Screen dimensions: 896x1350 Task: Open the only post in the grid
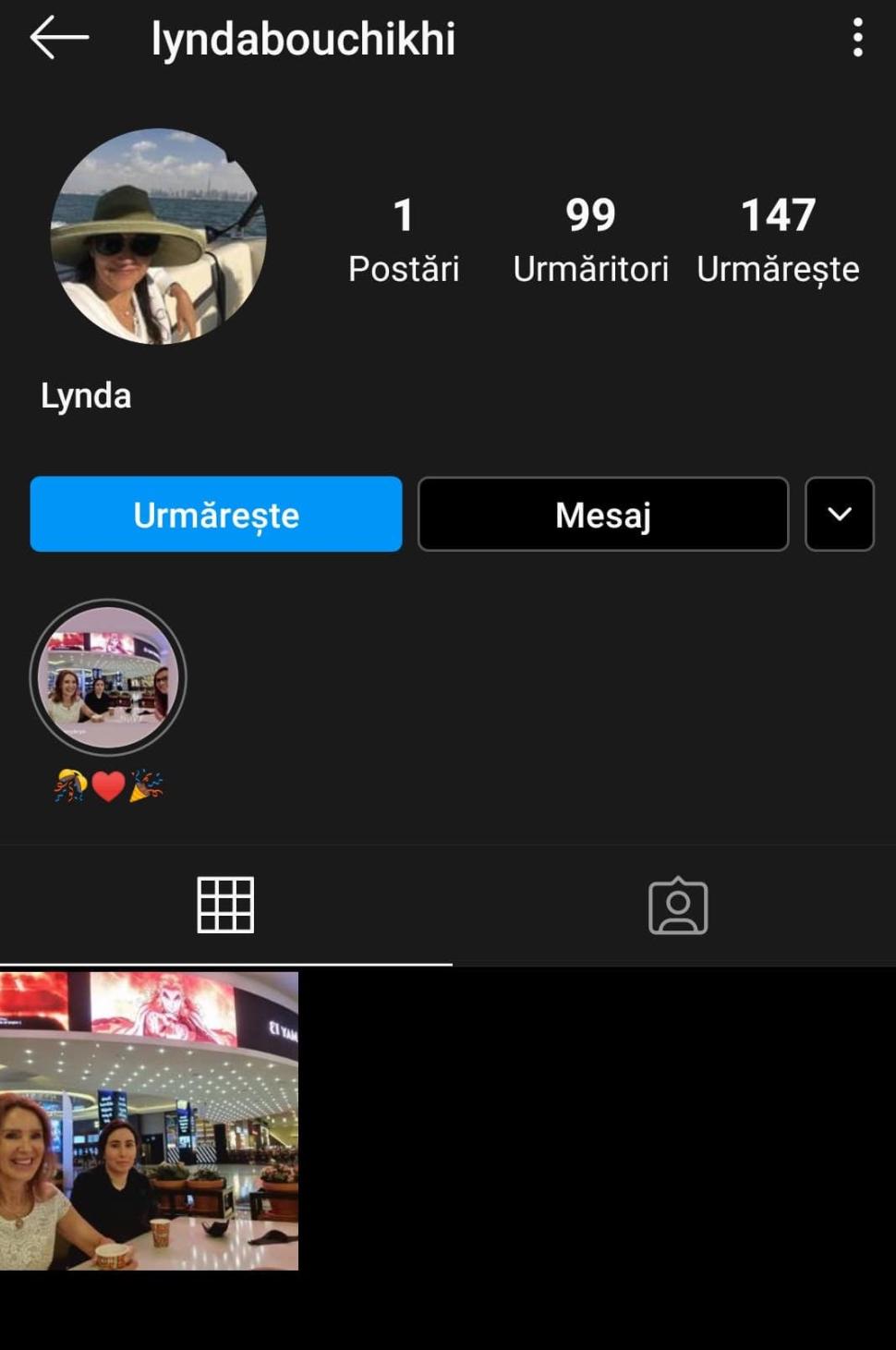pos(149,1120)
